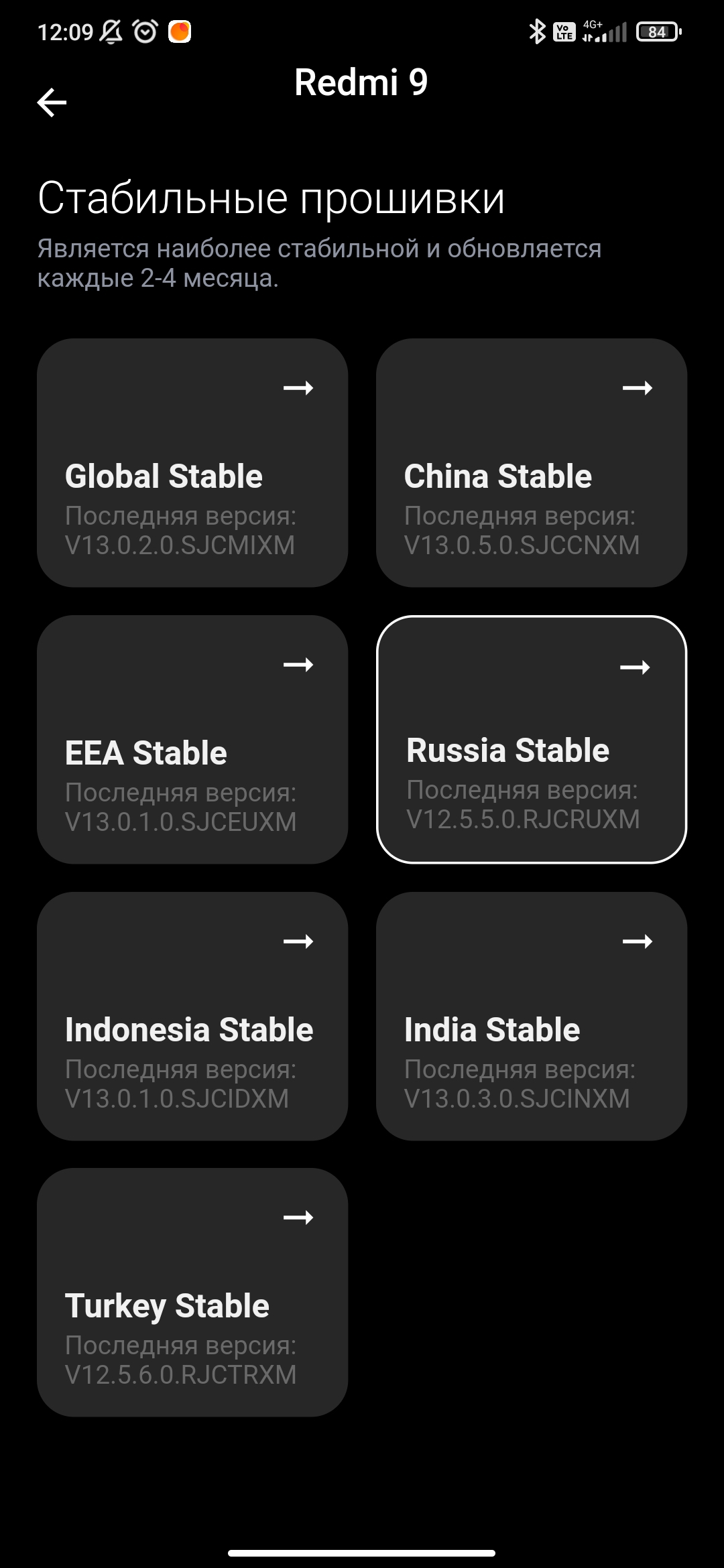724x1568 pixels.
Task: Tap the battery indicator in status bar
Action: (x=658, y=31)
